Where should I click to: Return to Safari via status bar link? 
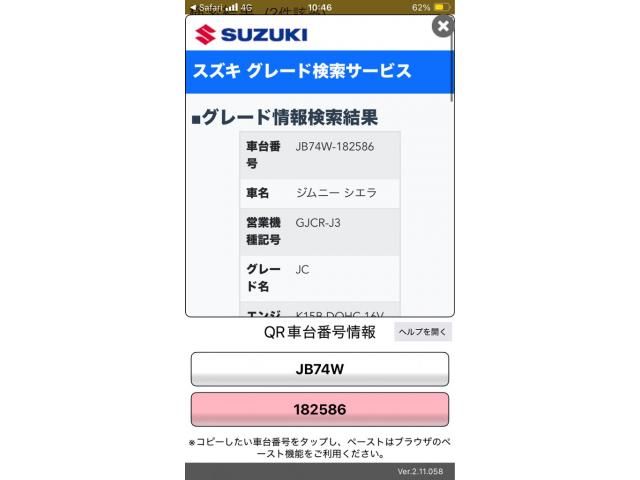click(x=205, y=7)
